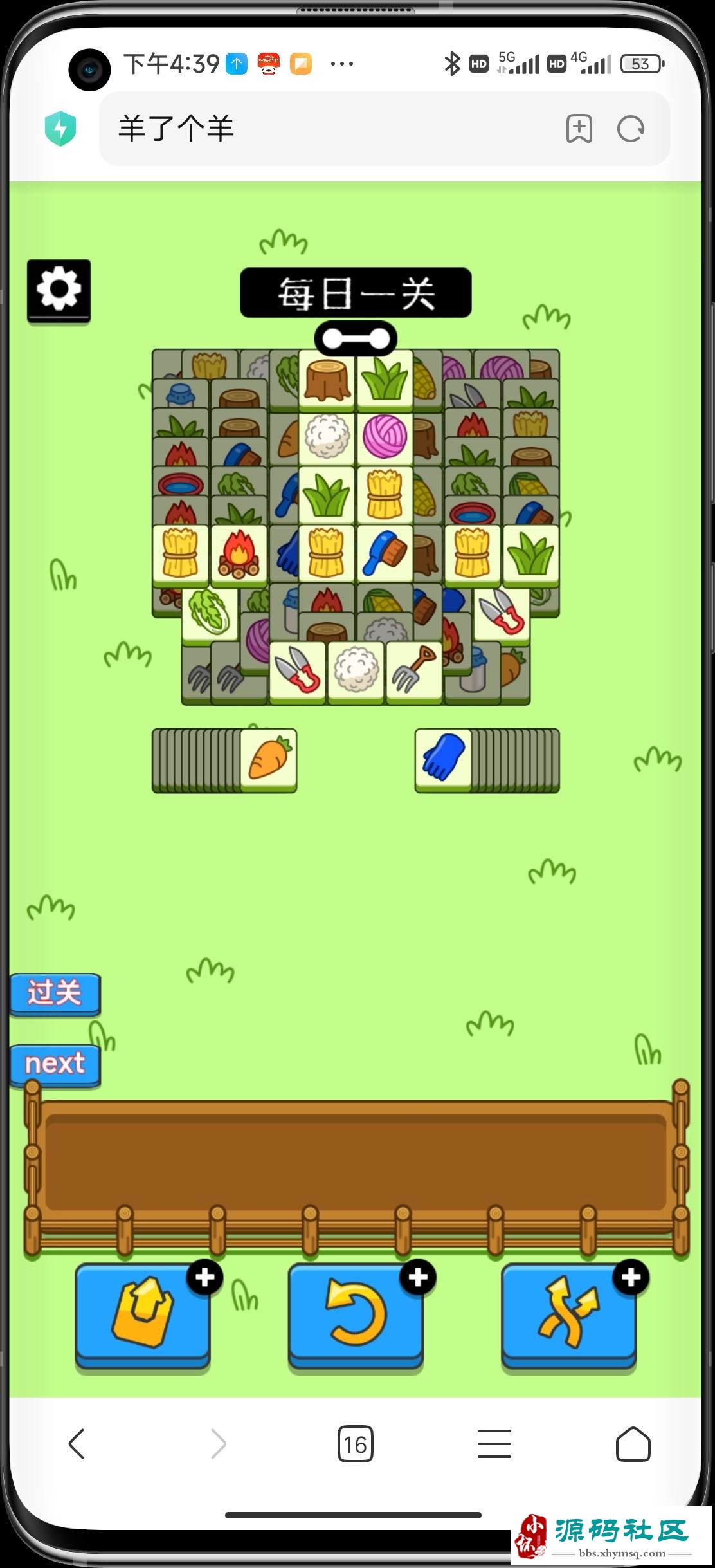This screenshot has height=1568, width=715.
Task: Tap the 过关 button
Action: [x=55, y=993]
